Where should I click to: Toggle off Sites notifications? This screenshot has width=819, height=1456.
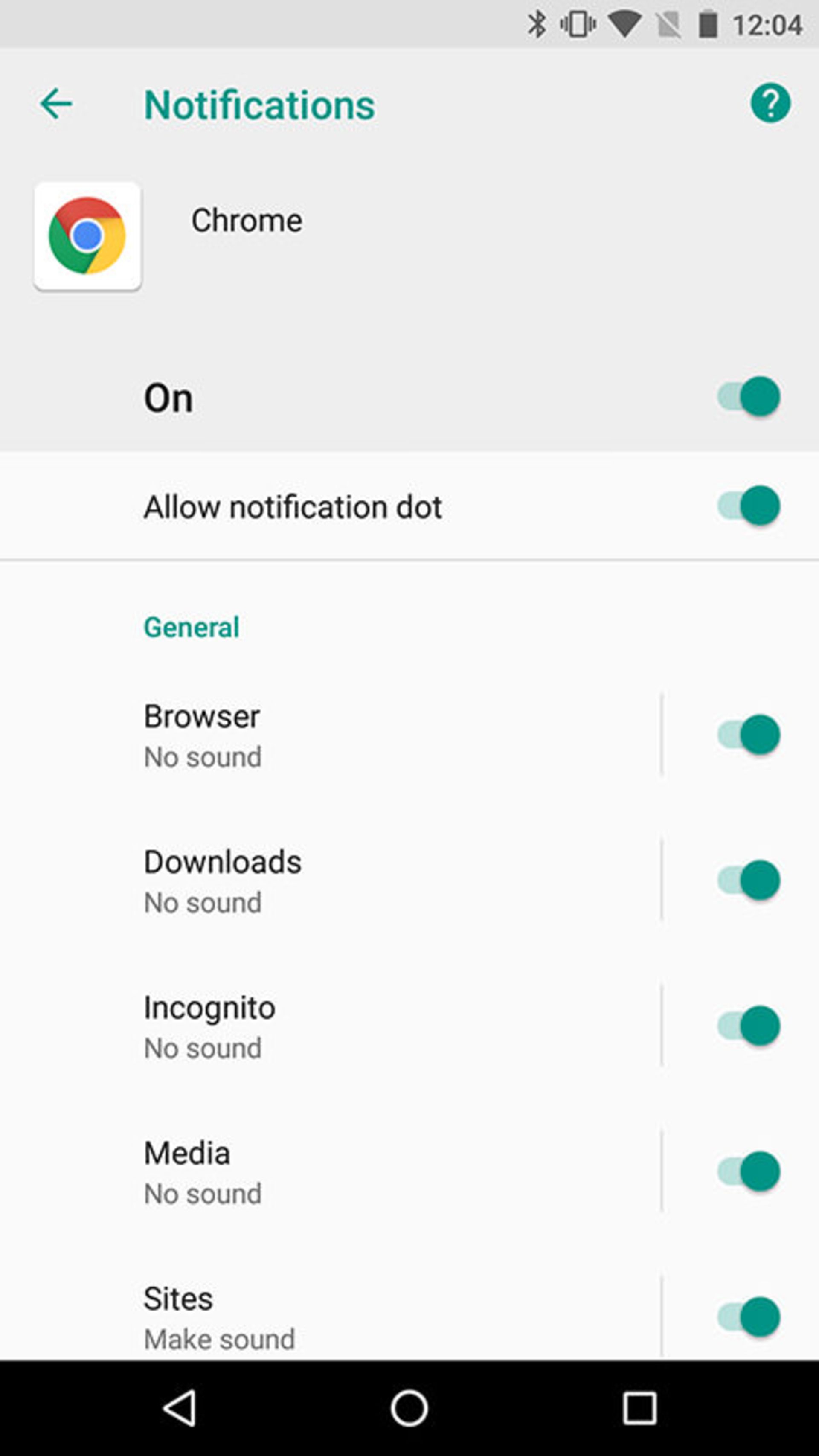click(x=749, y=1317)
